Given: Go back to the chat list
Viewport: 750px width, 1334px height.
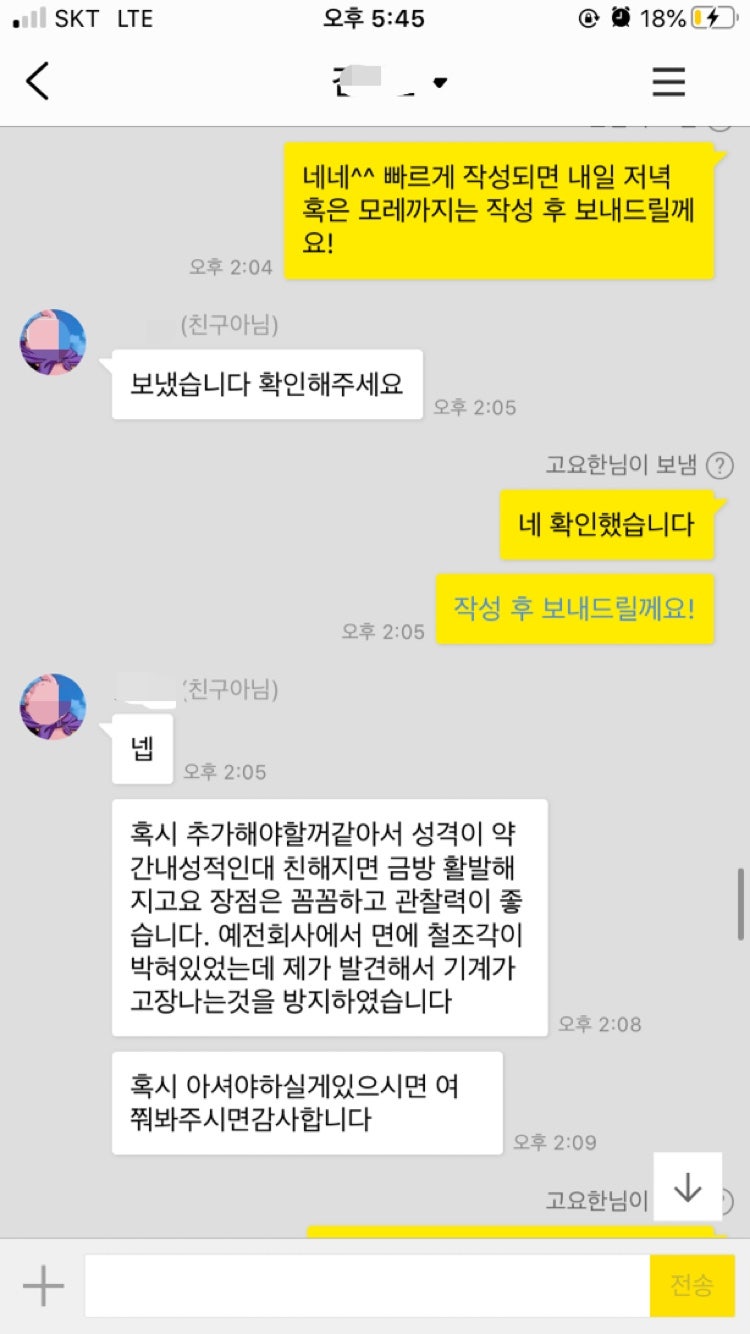Looking at the screenshot, I should click(38, 81).
